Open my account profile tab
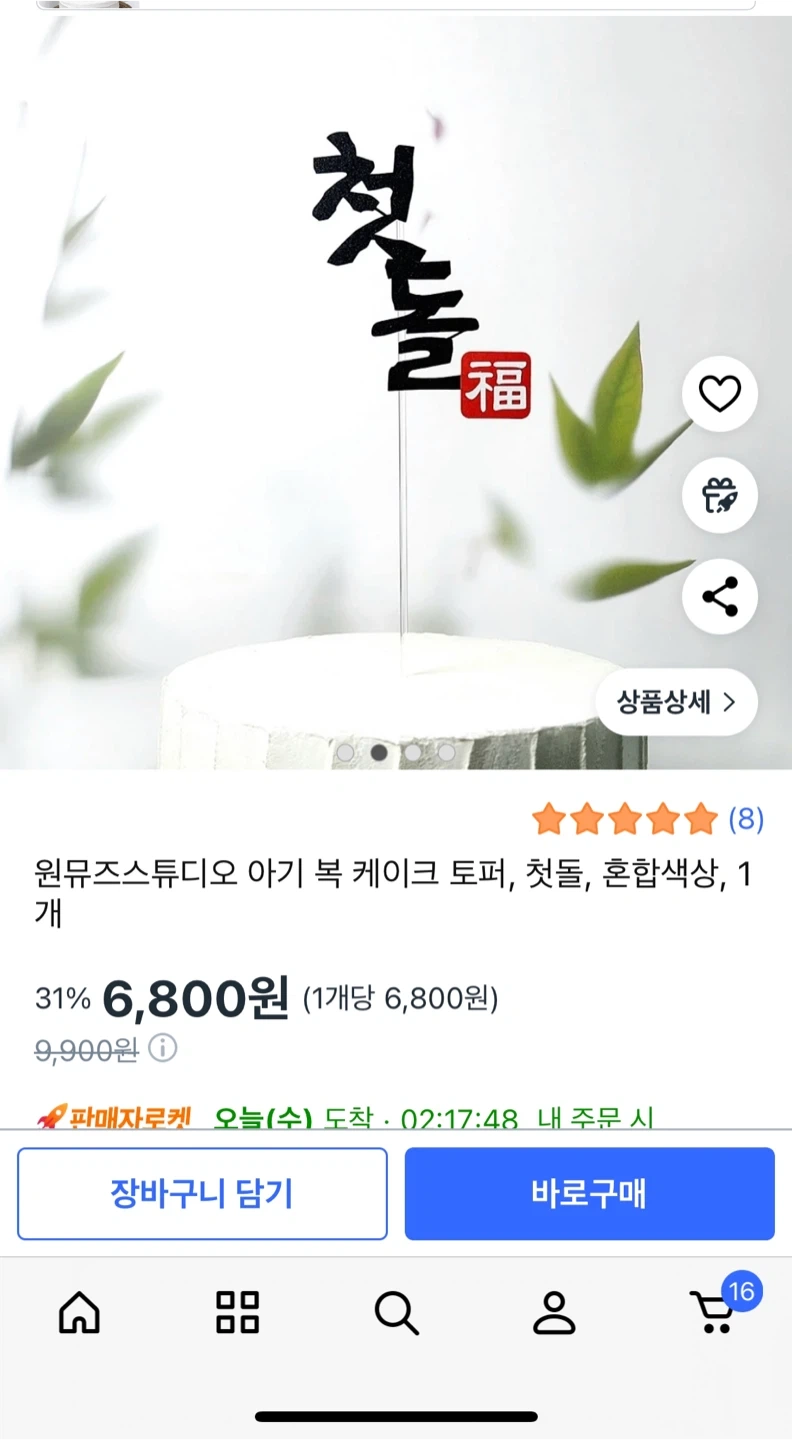Screen dimensions: 792x1440 (554, 1312)
